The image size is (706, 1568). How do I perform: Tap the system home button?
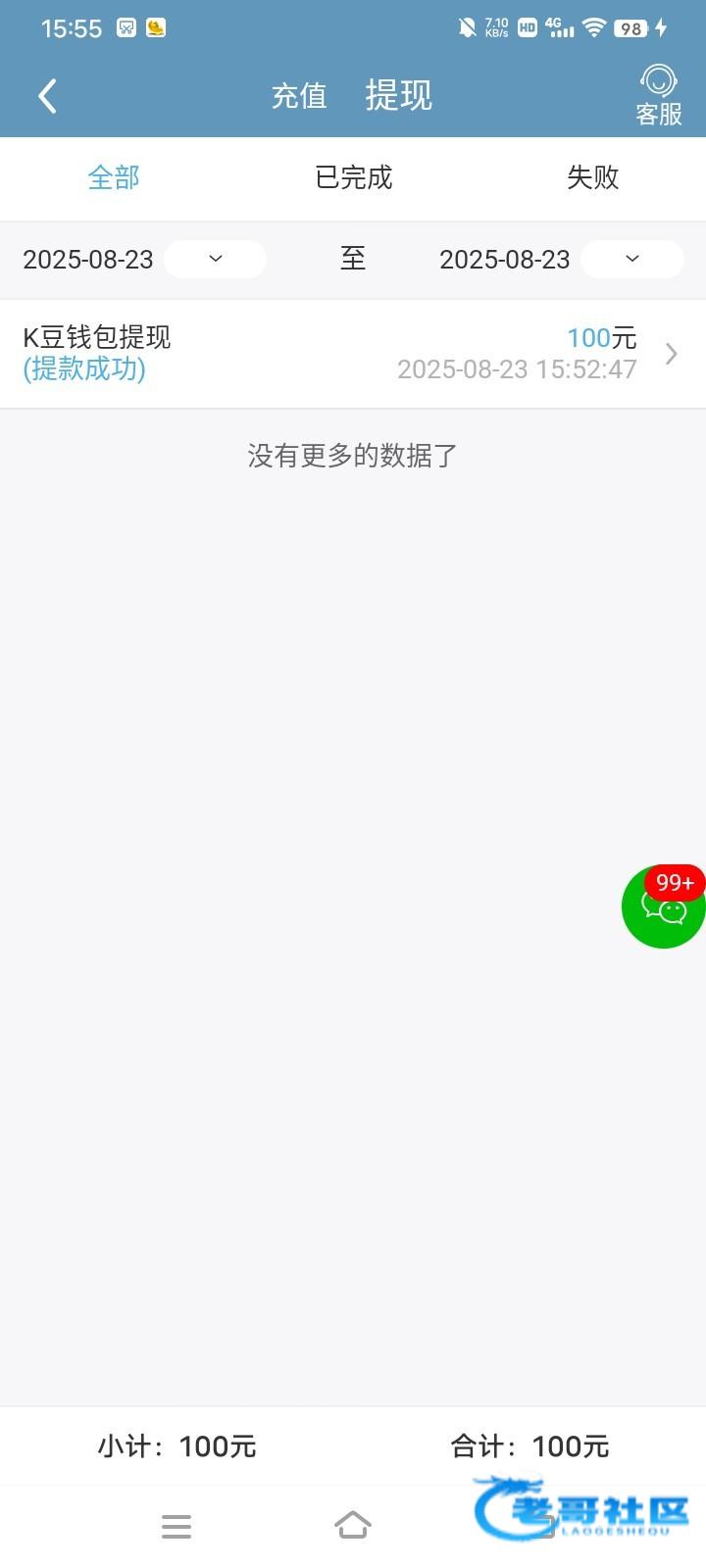pos(353,1525)
